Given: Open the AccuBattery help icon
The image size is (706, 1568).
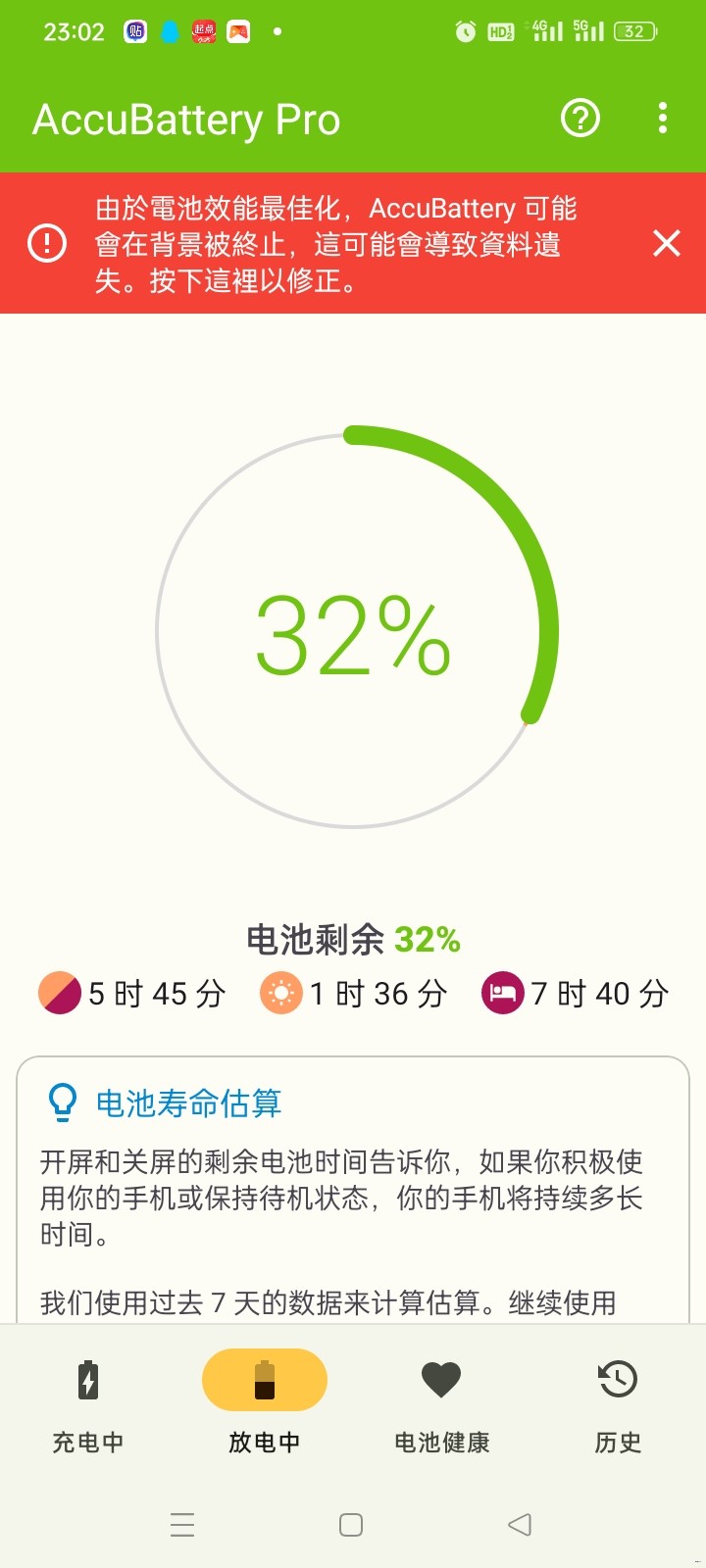Looking at the screenshot, I should point(580,119).
